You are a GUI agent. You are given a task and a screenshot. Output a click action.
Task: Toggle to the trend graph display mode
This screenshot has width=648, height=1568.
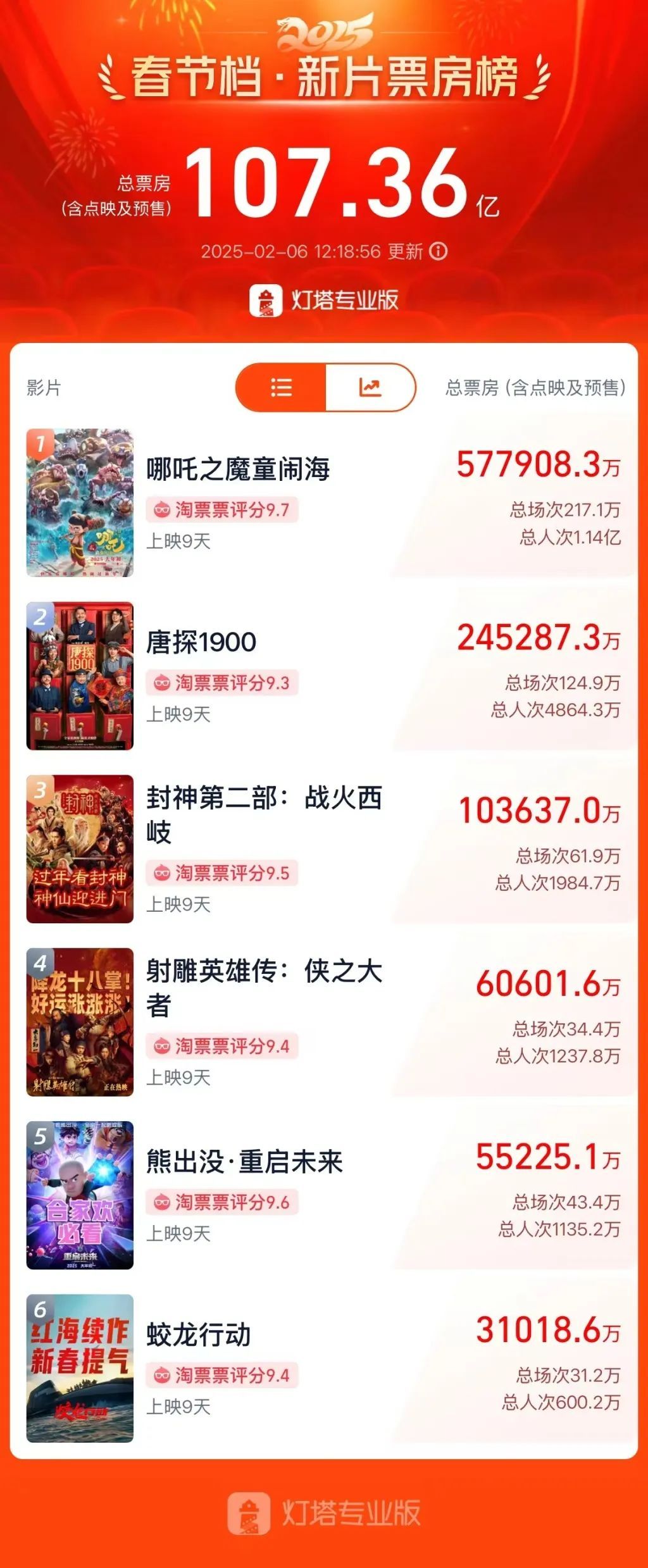click(371, 389)
